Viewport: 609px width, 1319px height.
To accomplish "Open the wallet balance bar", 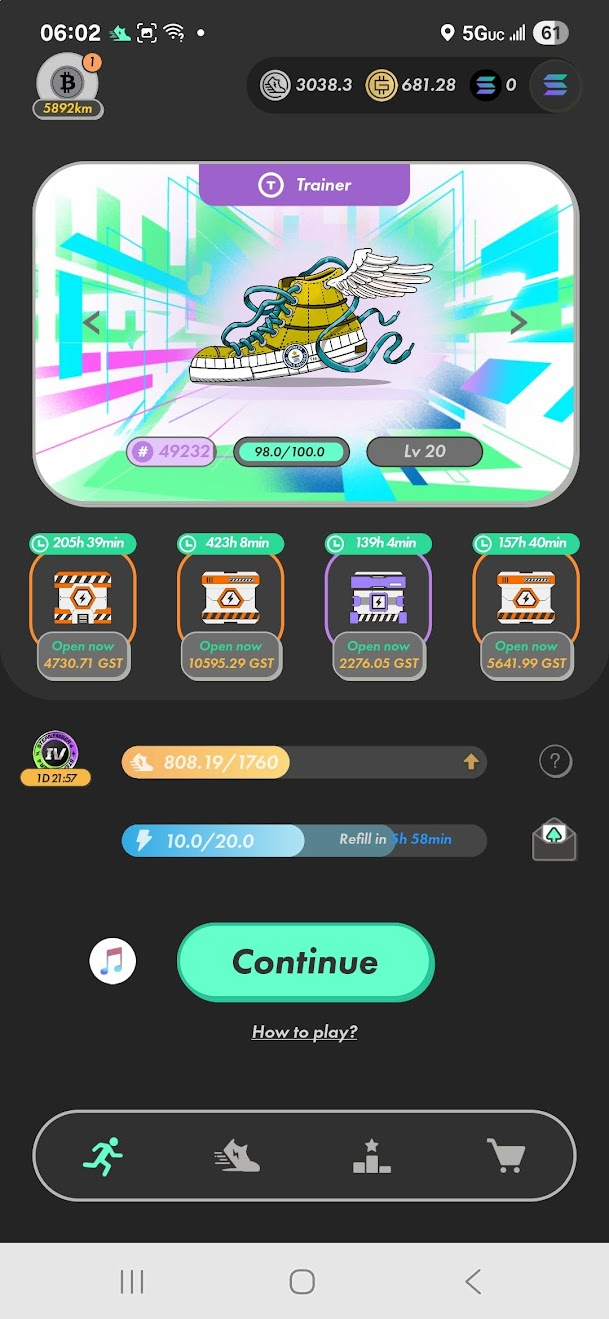I will click(390, 85).
